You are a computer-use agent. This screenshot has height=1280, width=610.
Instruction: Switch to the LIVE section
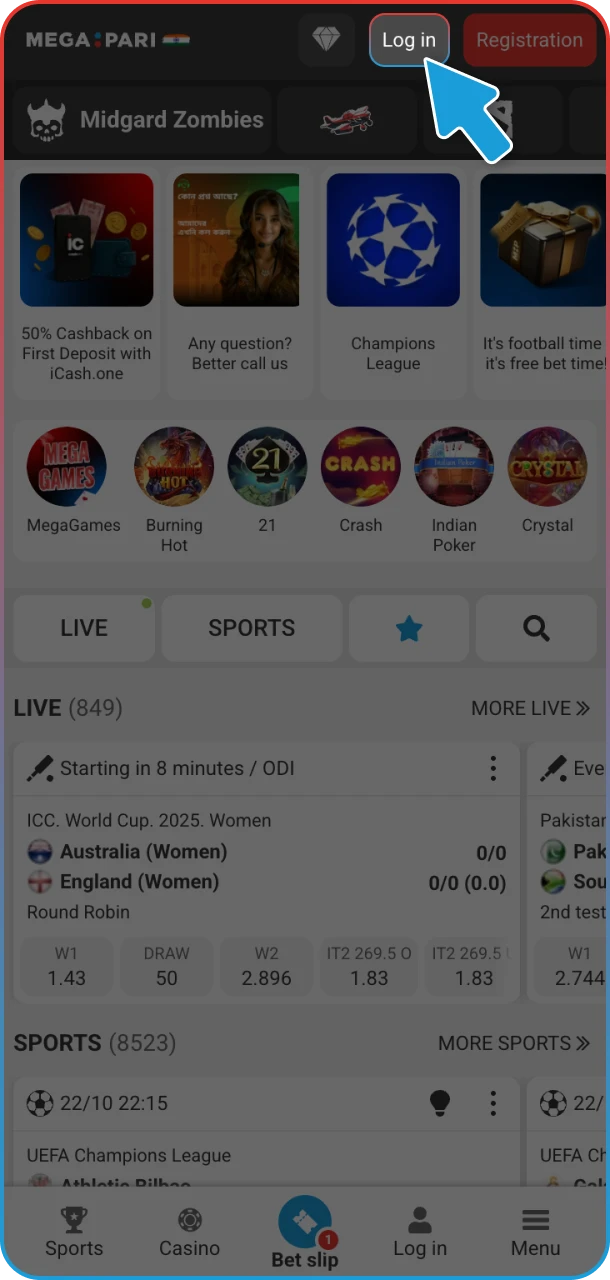coord(84,628)
